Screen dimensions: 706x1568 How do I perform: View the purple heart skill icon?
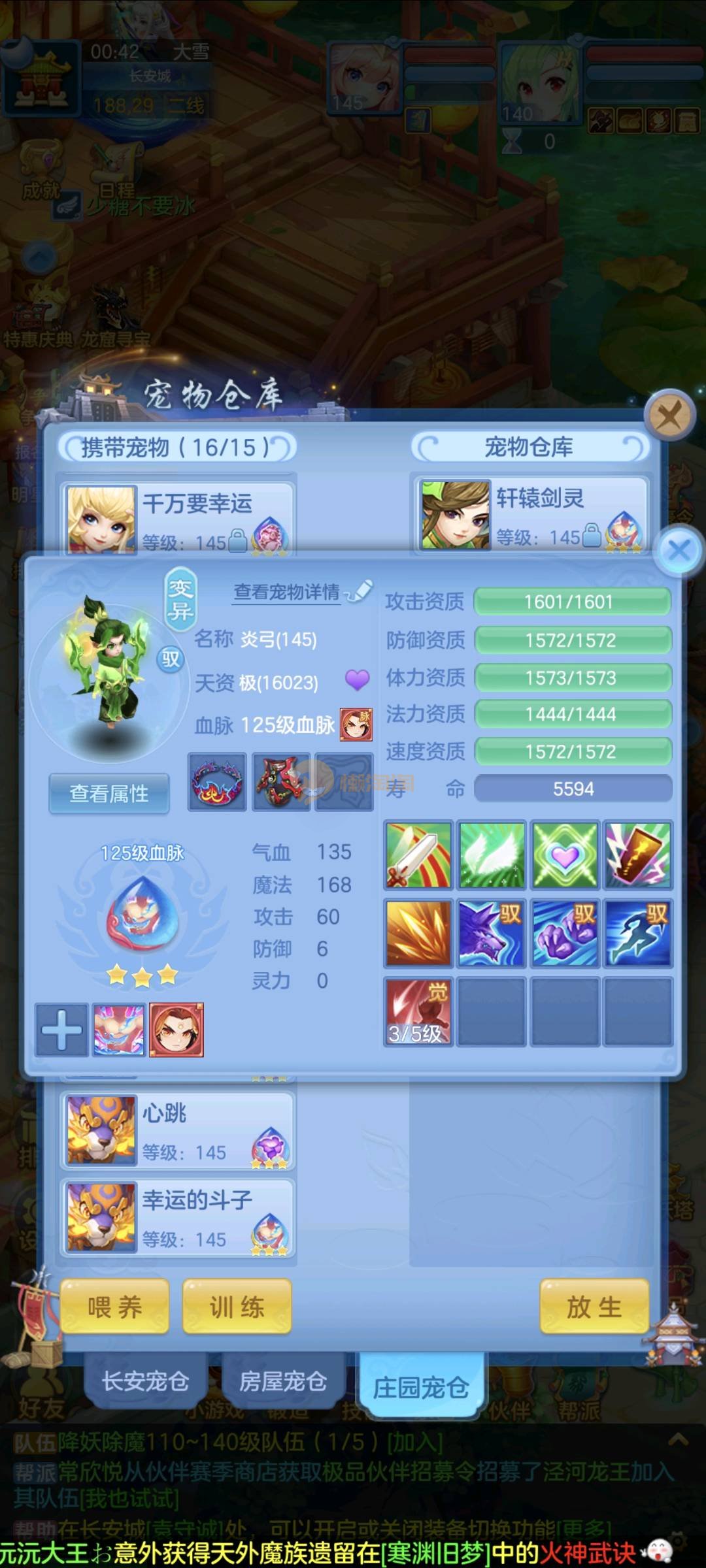564,855
